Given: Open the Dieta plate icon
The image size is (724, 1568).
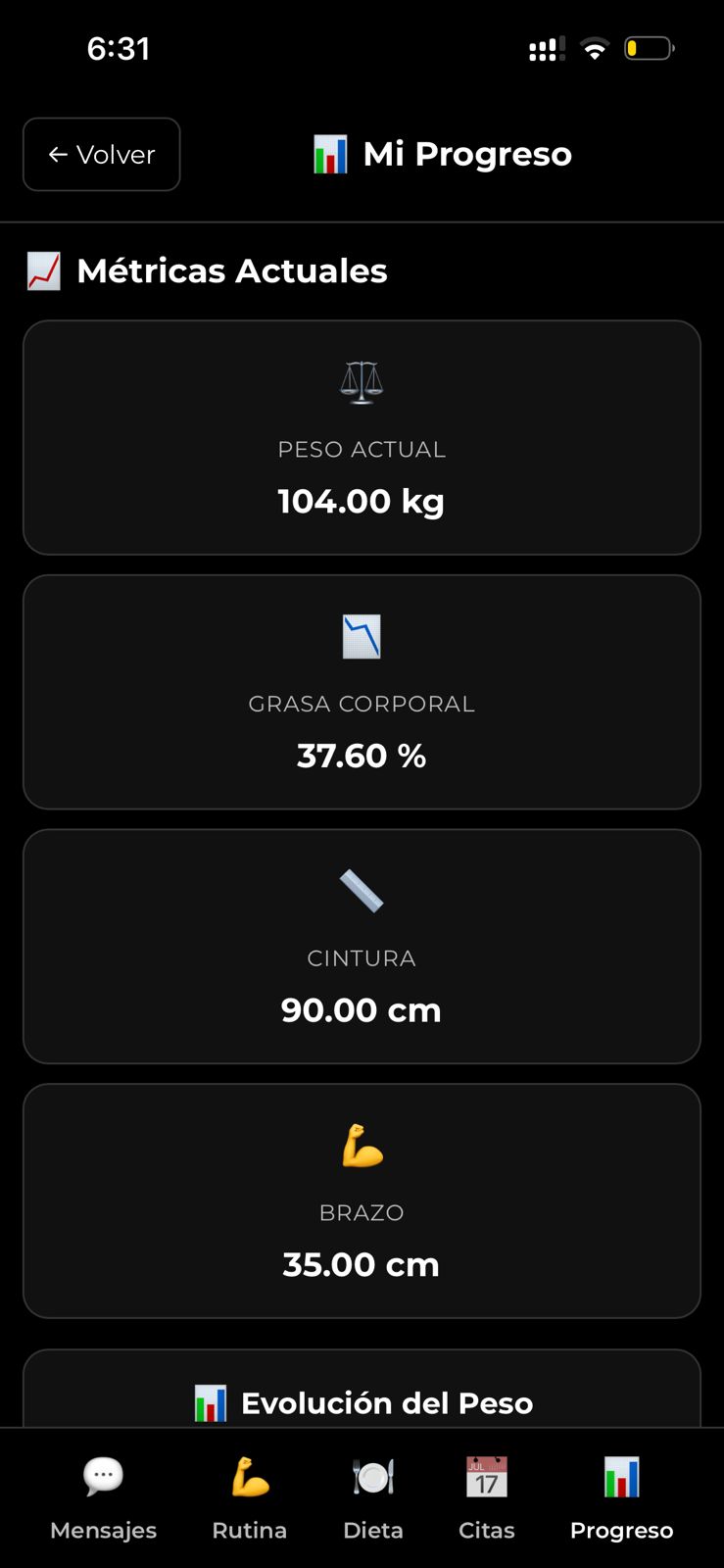Looking at the screenshot, I should [x=373, y=1476].
